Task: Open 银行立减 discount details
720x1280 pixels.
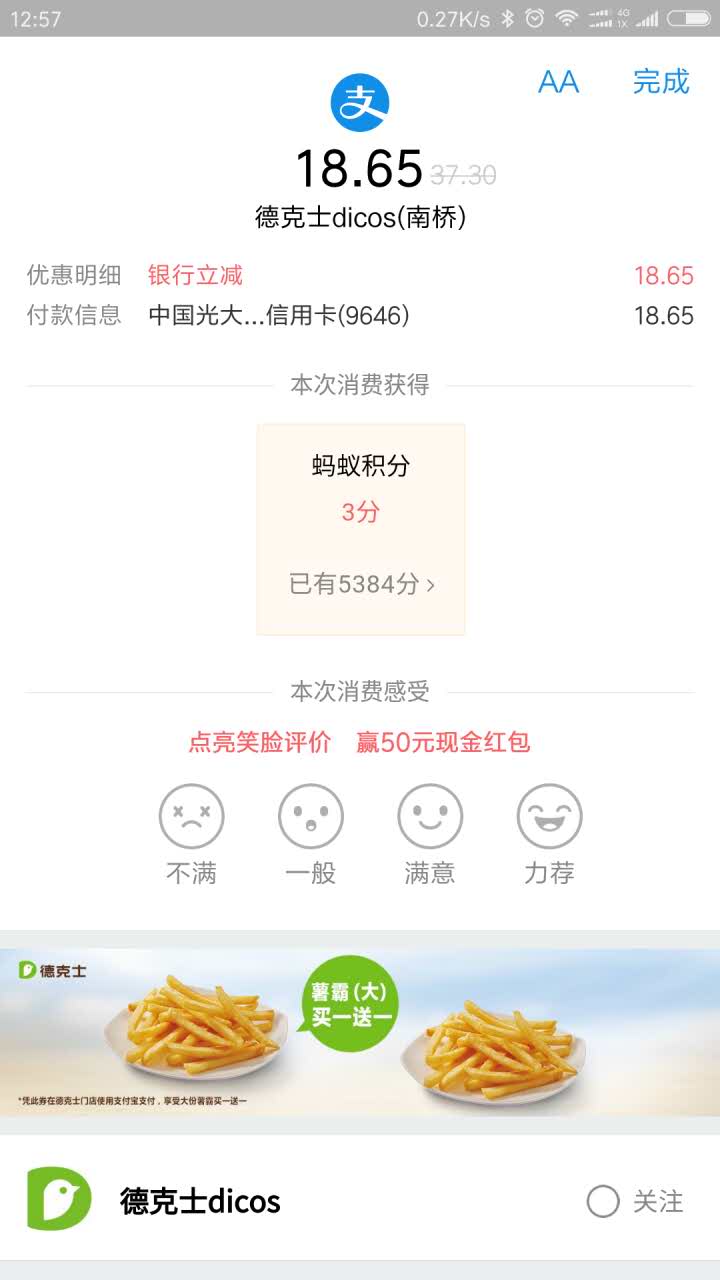Action: coord(194,275)
